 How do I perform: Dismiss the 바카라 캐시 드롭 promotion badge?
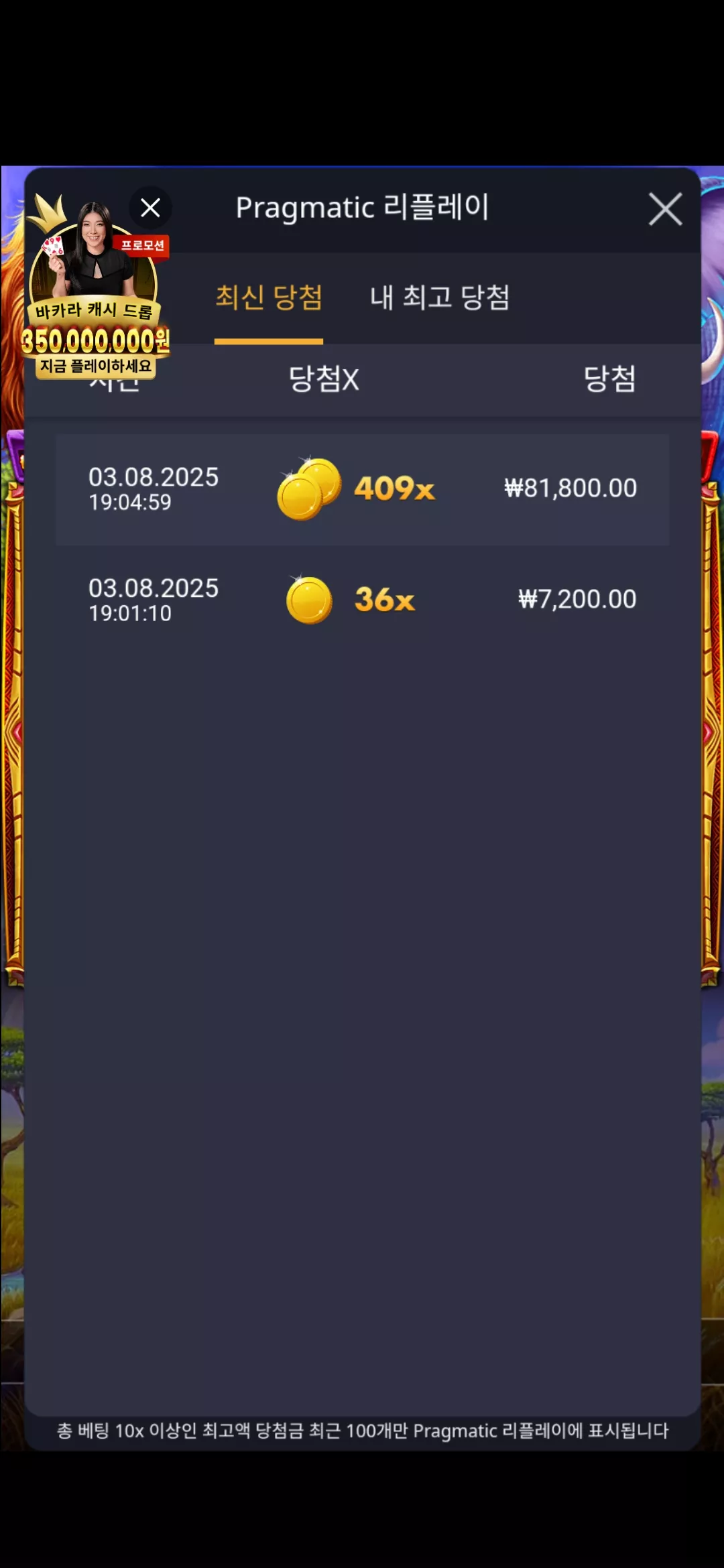tap(150, 208)
